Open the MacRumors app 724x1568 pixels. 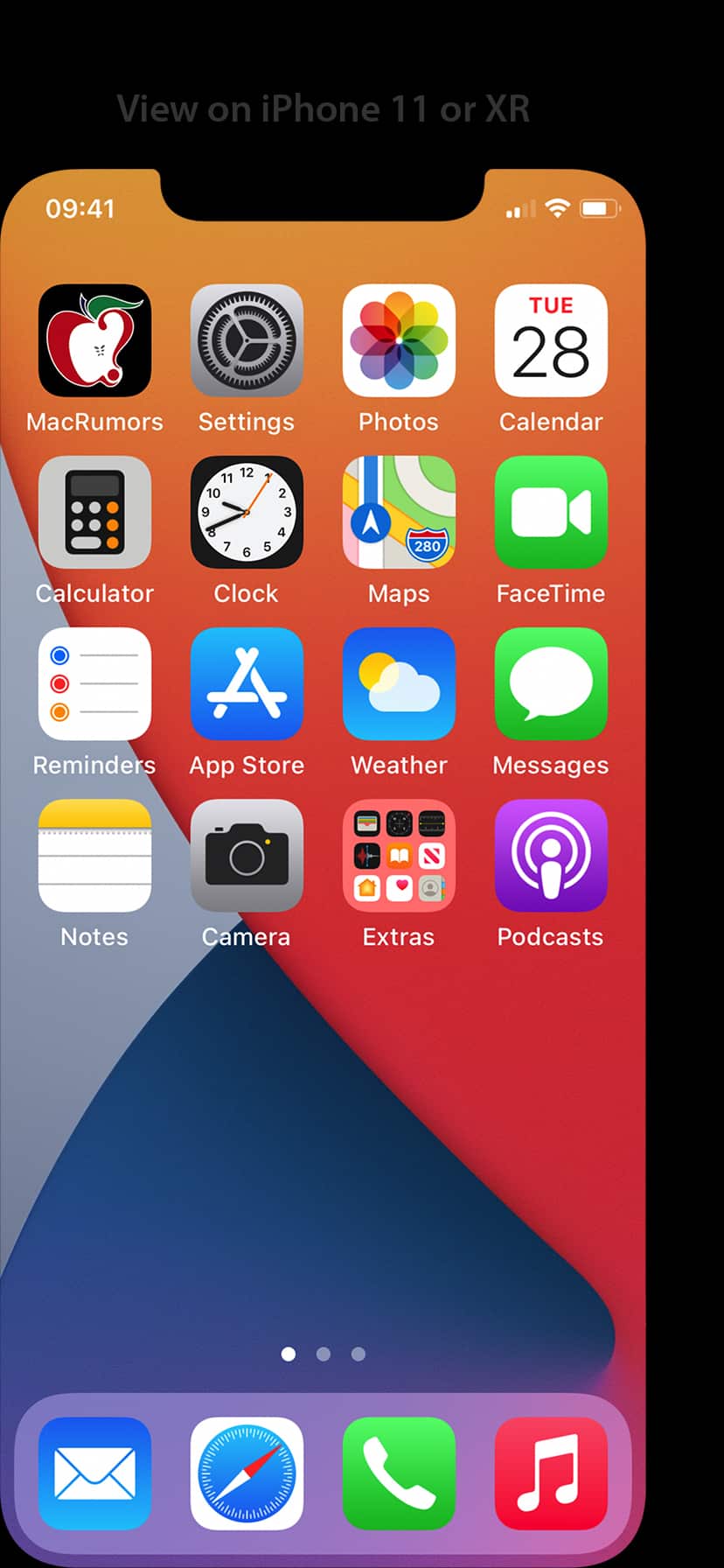[94, 341]
